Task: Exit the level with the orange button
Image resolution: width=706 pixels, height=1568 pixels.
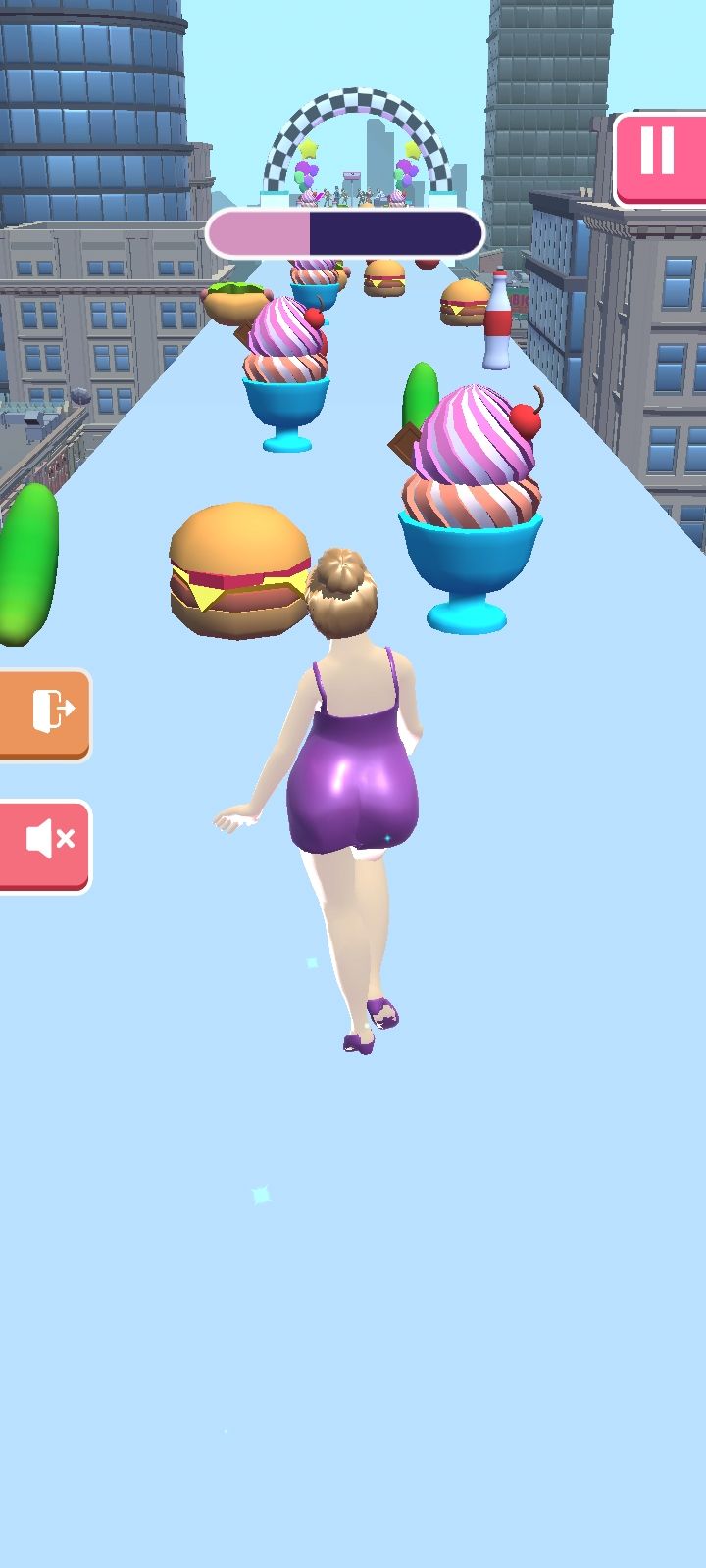Action: [x=47, y=712]
